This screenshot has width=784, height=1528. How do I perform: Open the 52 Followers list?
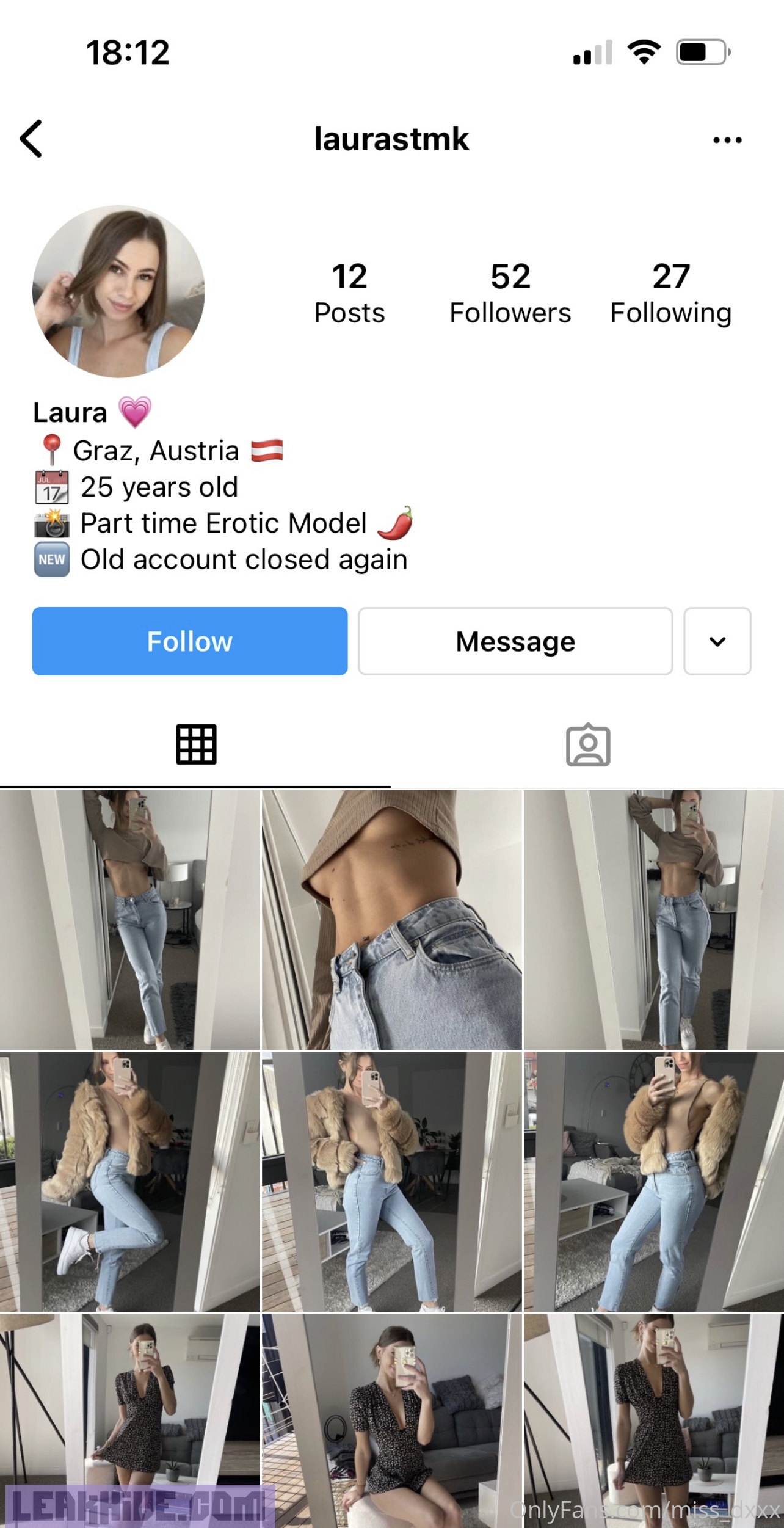coord(510,293)
